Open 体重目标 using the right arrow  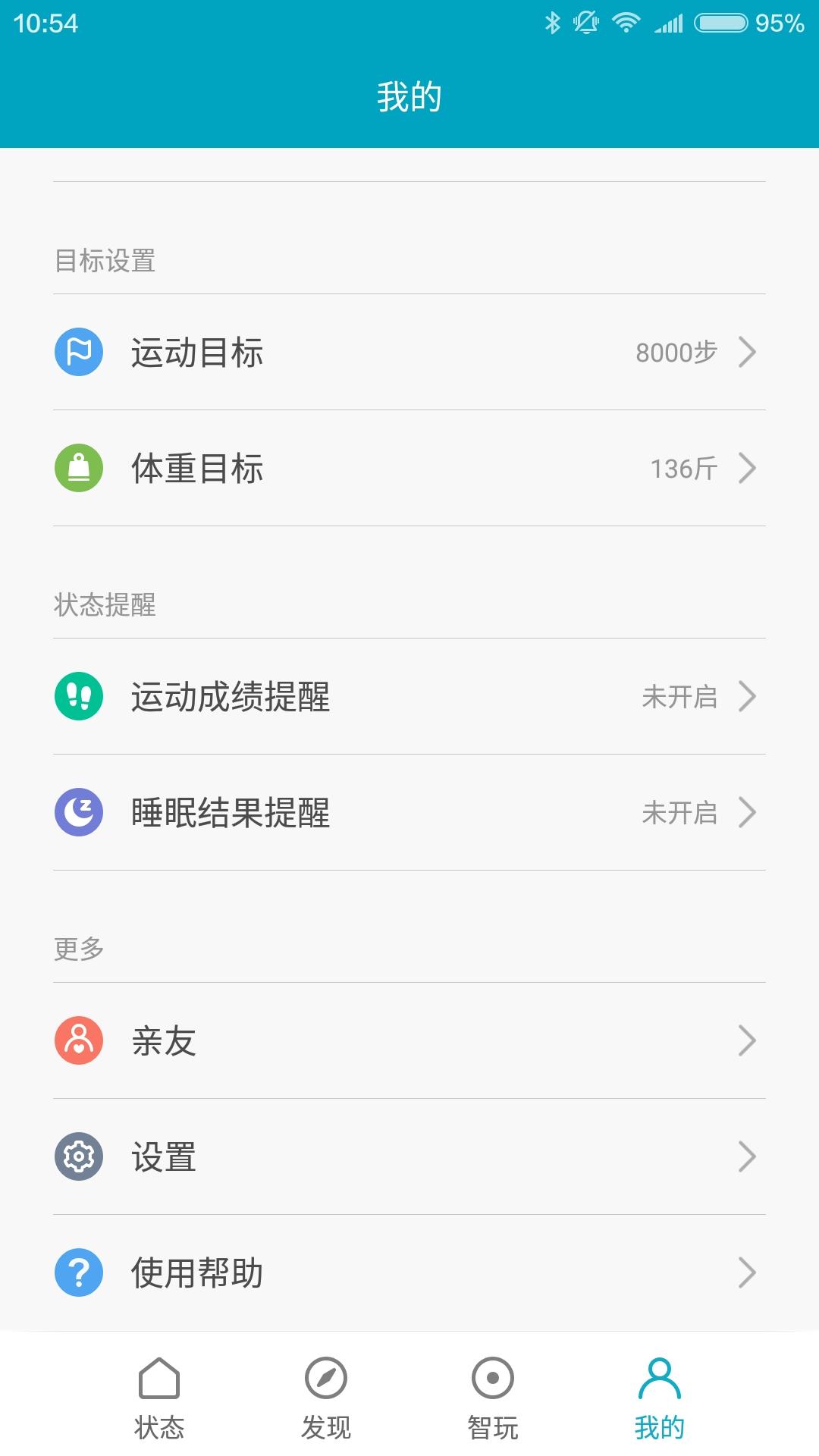pos(749,469)
